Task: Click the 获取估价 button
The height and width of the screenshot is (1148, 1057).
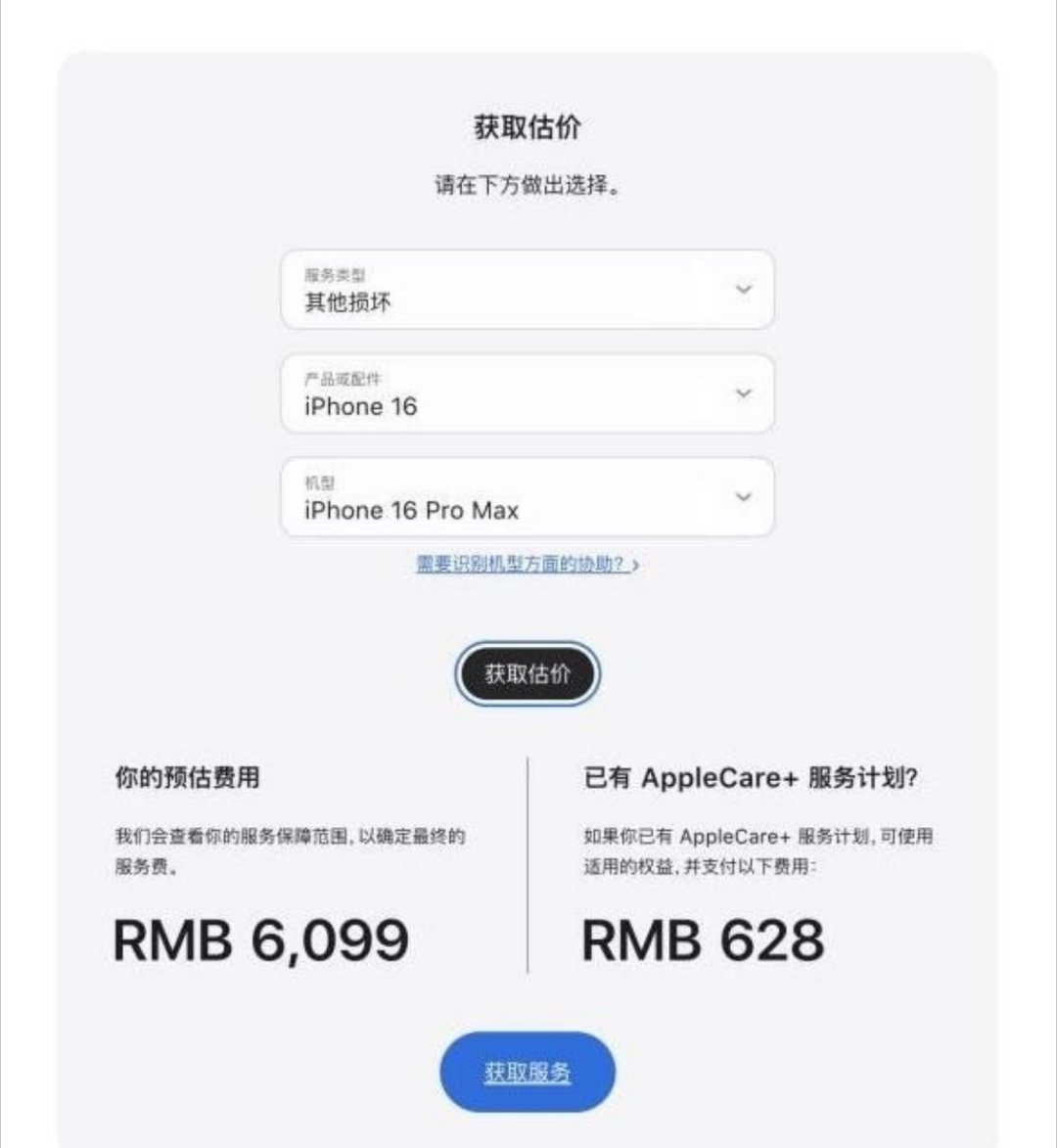Action: tap(527, 673)
